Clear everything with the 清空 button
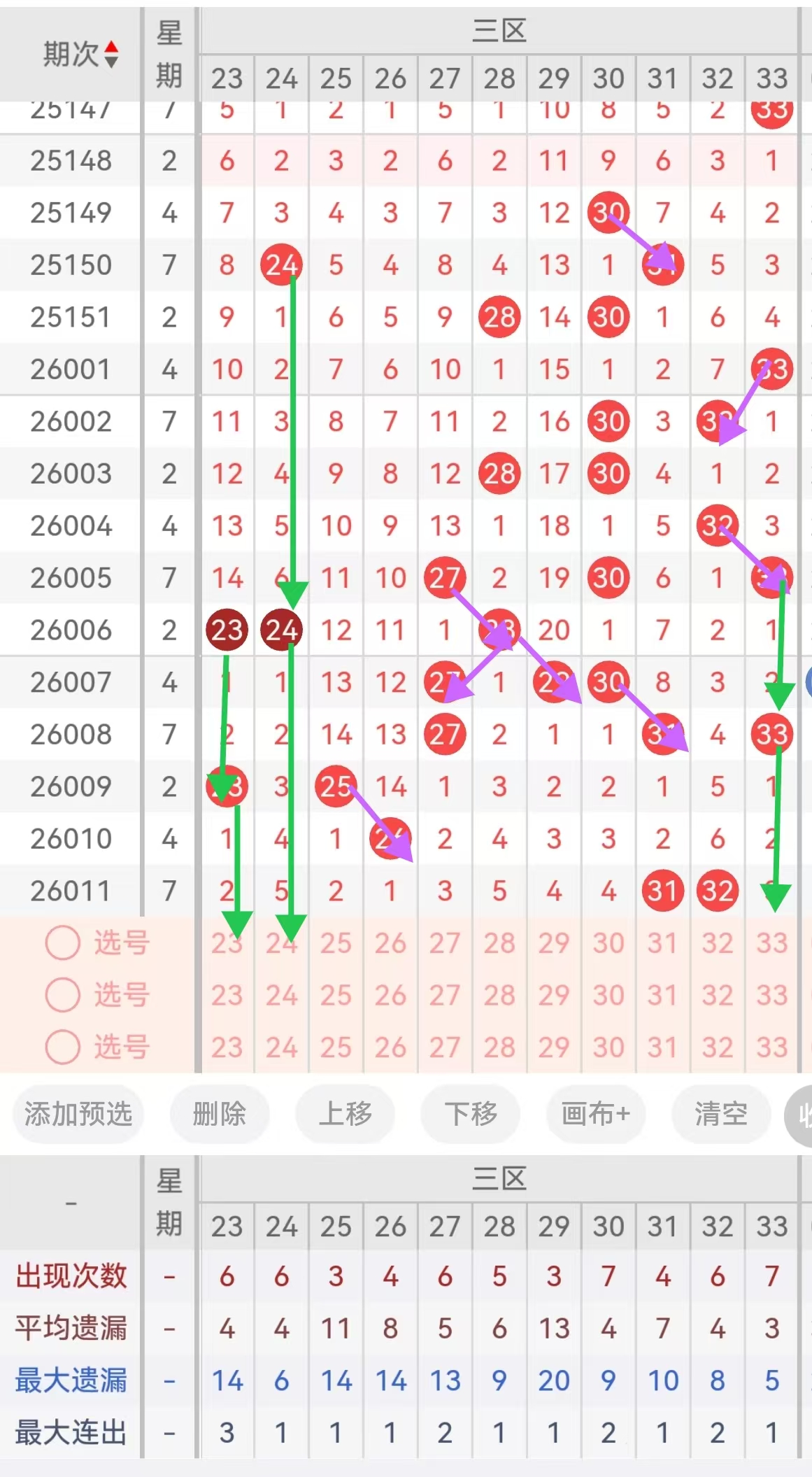This screenshot has height=1477, width=812. (721, 1113)
